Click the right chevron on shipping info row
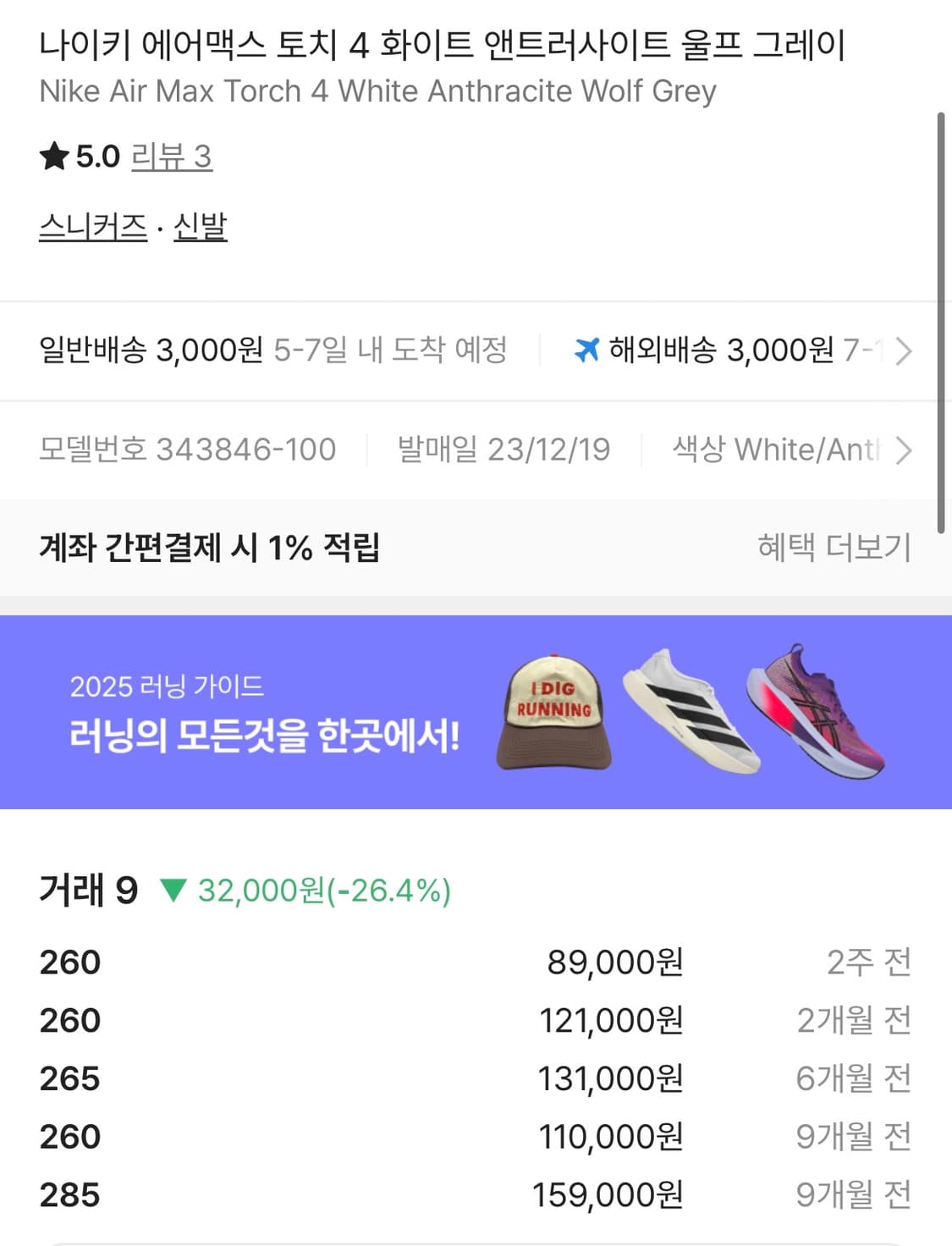 coord(904,351)
